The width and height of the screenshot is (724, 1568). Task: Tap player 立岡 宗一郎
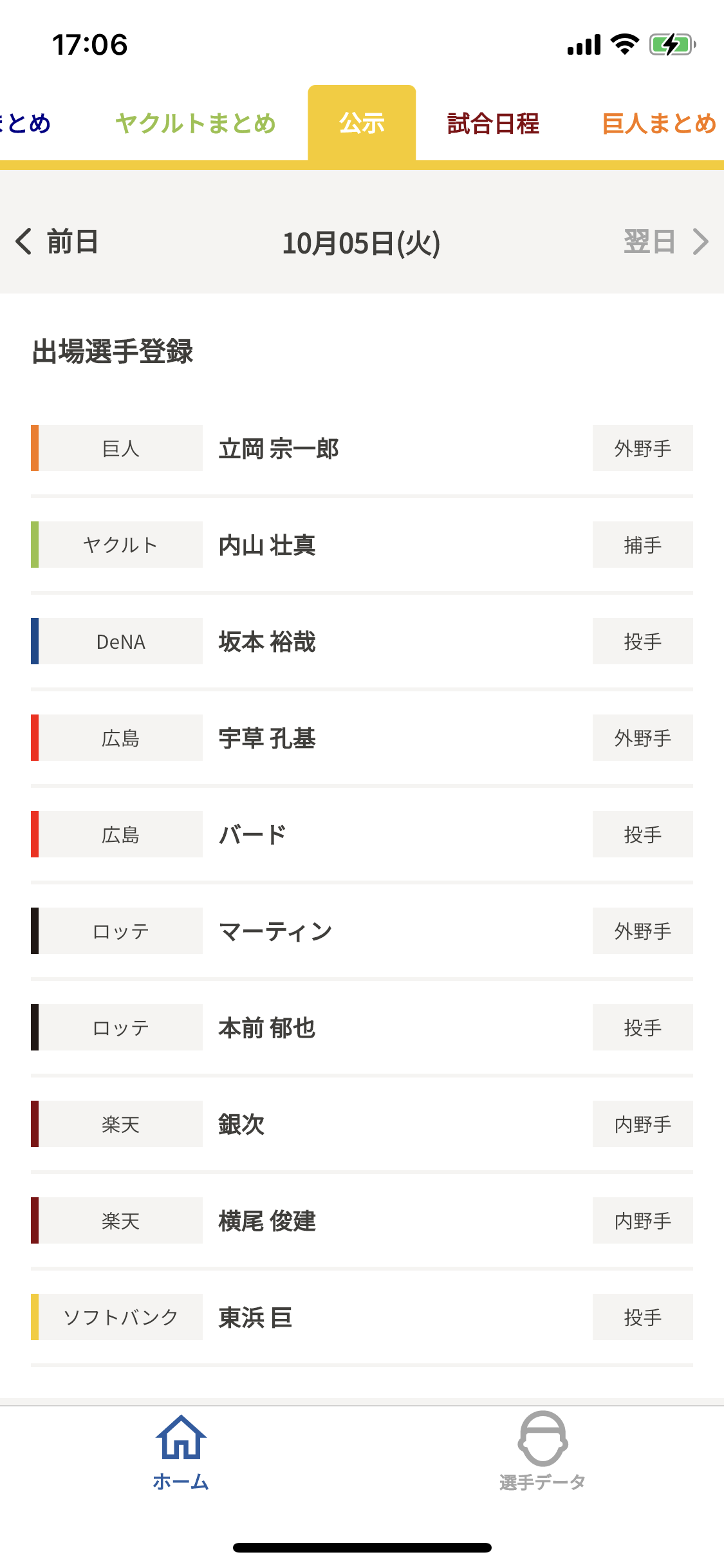click(278, 448)
